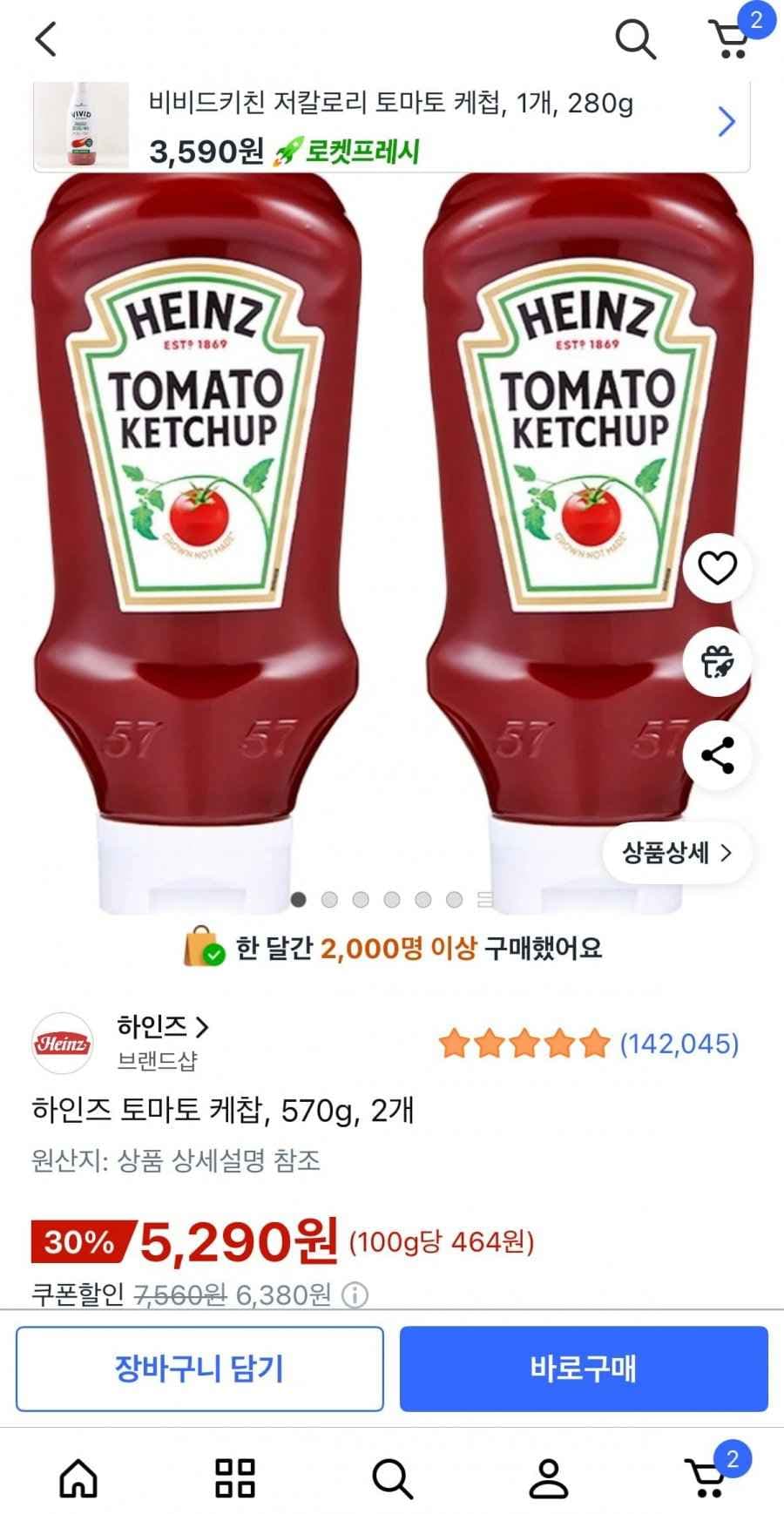
Task: Add product to wishlist via heart icon
Action: pos(718,566)
